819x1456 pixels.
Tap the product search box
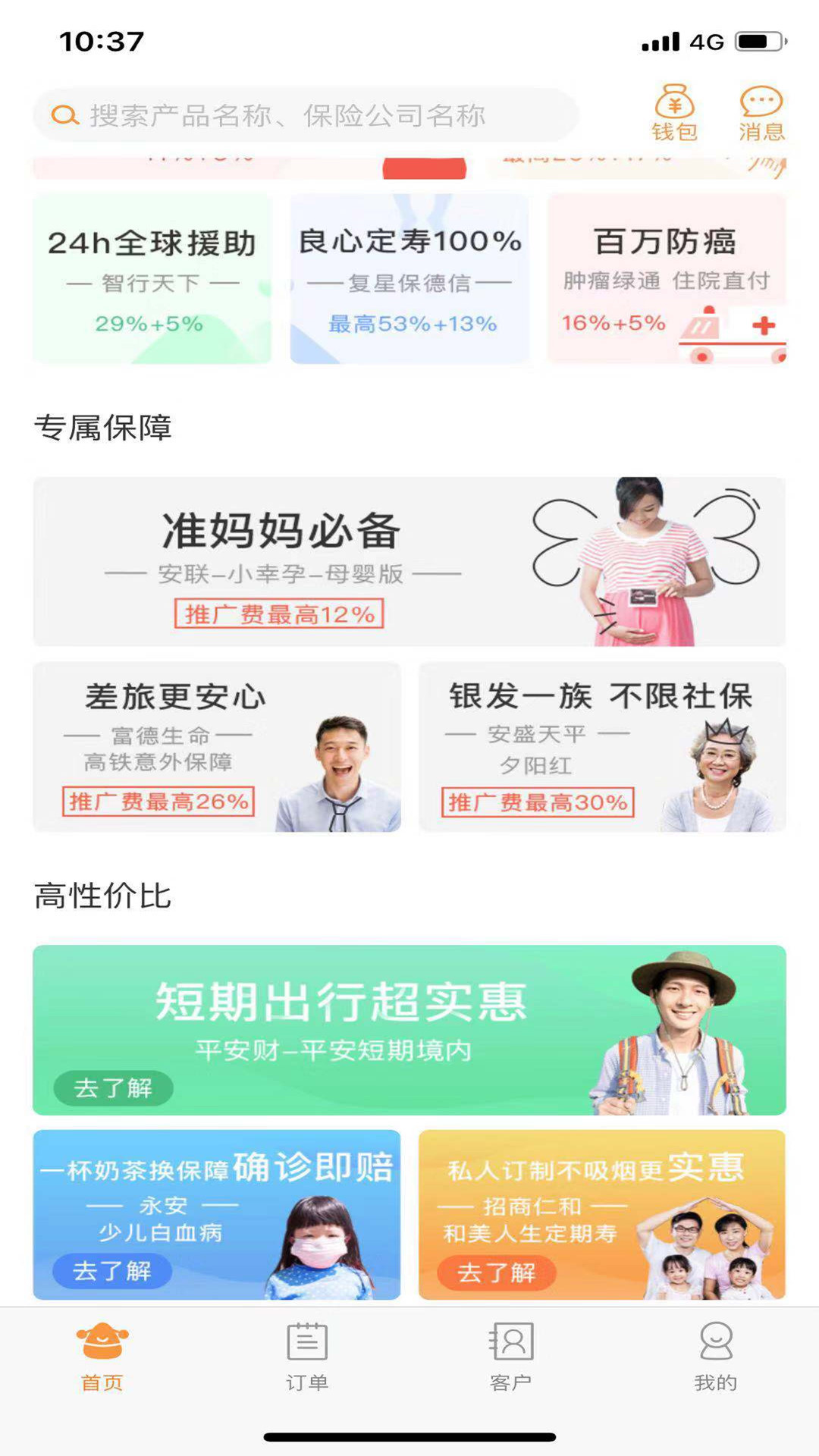(x=303, y=115)
